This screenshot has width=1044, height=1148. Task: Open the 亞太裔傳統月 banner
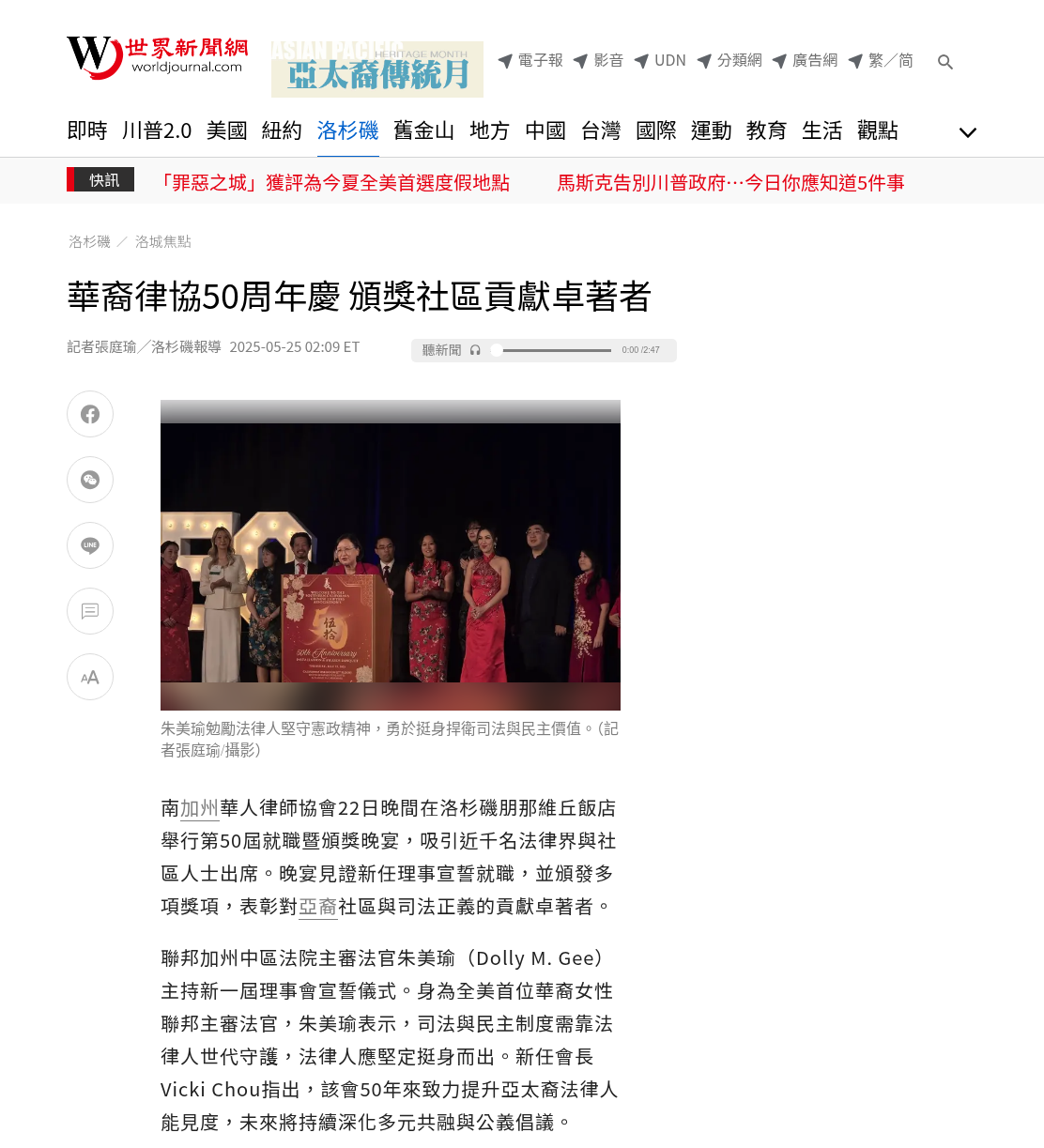coord(377,69)
